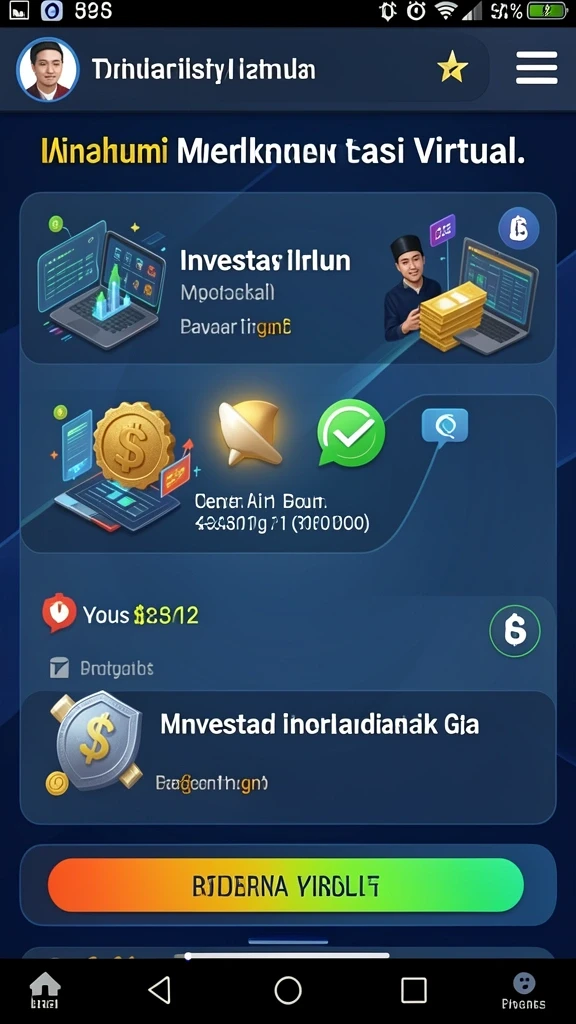Open the bottom-right tab with the face icon
576x1024 pixels.
coord(524,991)
